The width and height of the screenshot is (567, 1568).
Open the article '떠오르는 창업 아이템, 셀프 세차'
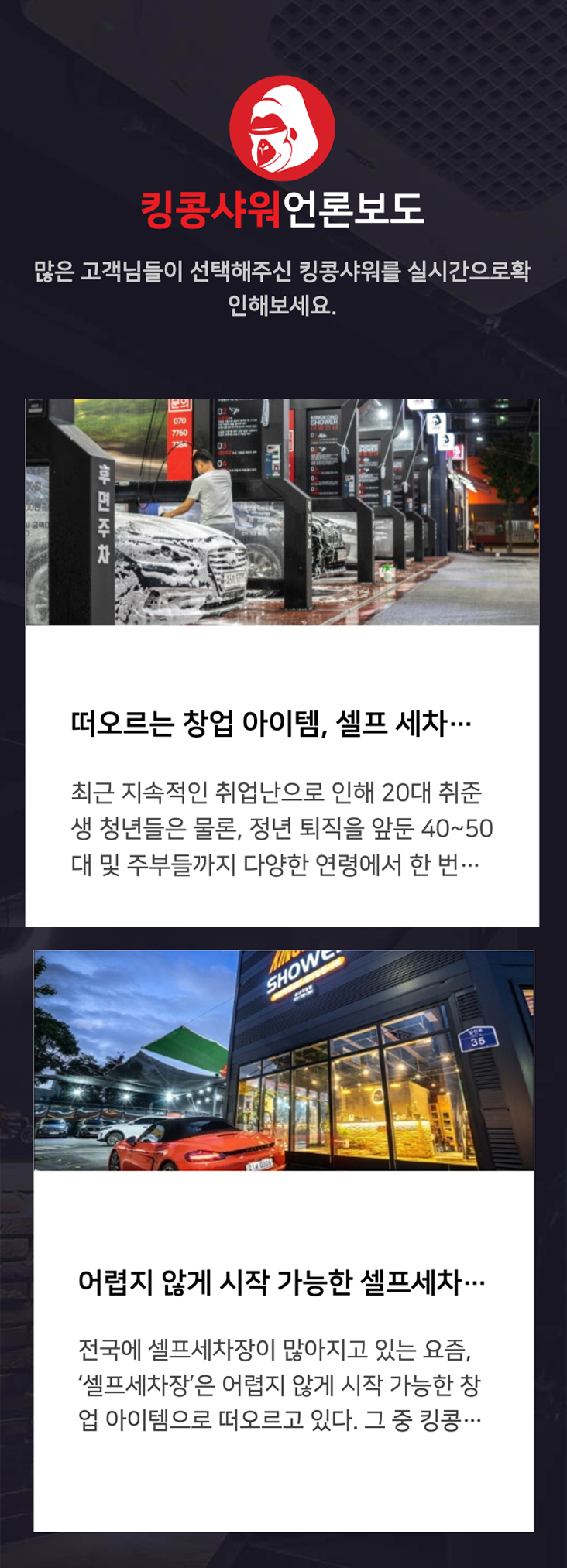click(x=271, y=724)
